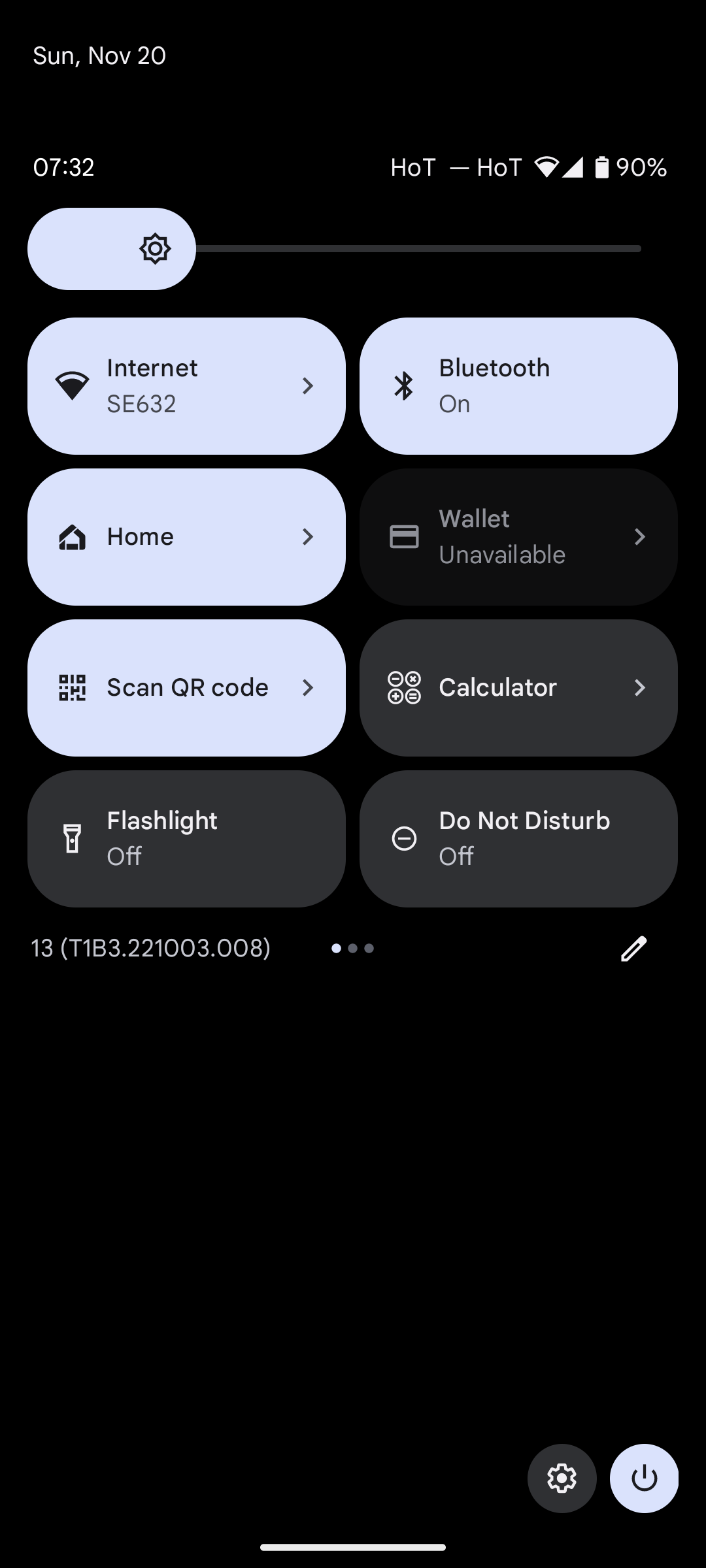
Task: Open the Calculator tile
Action: [x=518, y=688]
